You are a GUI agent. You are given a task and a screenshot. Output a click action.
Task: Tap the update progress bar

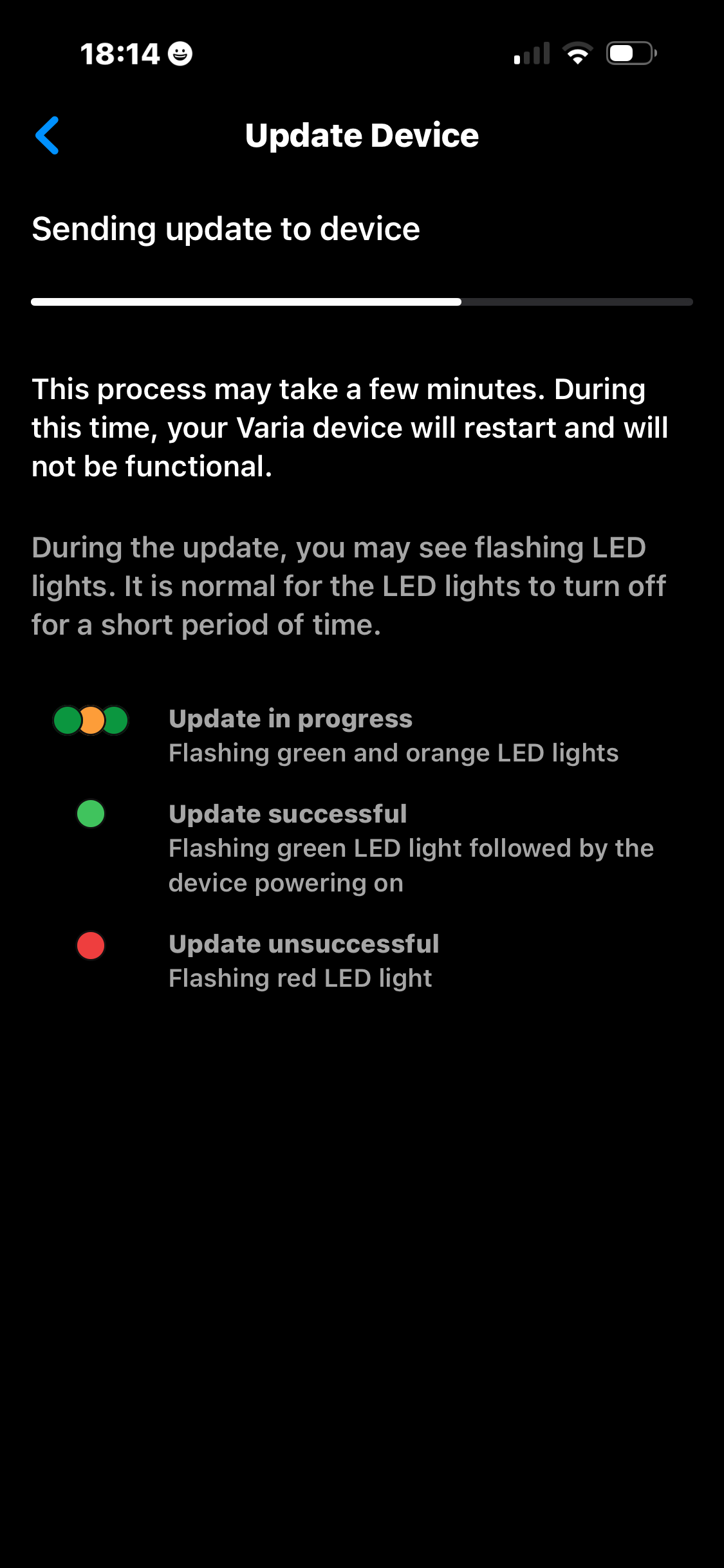click(362, 300)
